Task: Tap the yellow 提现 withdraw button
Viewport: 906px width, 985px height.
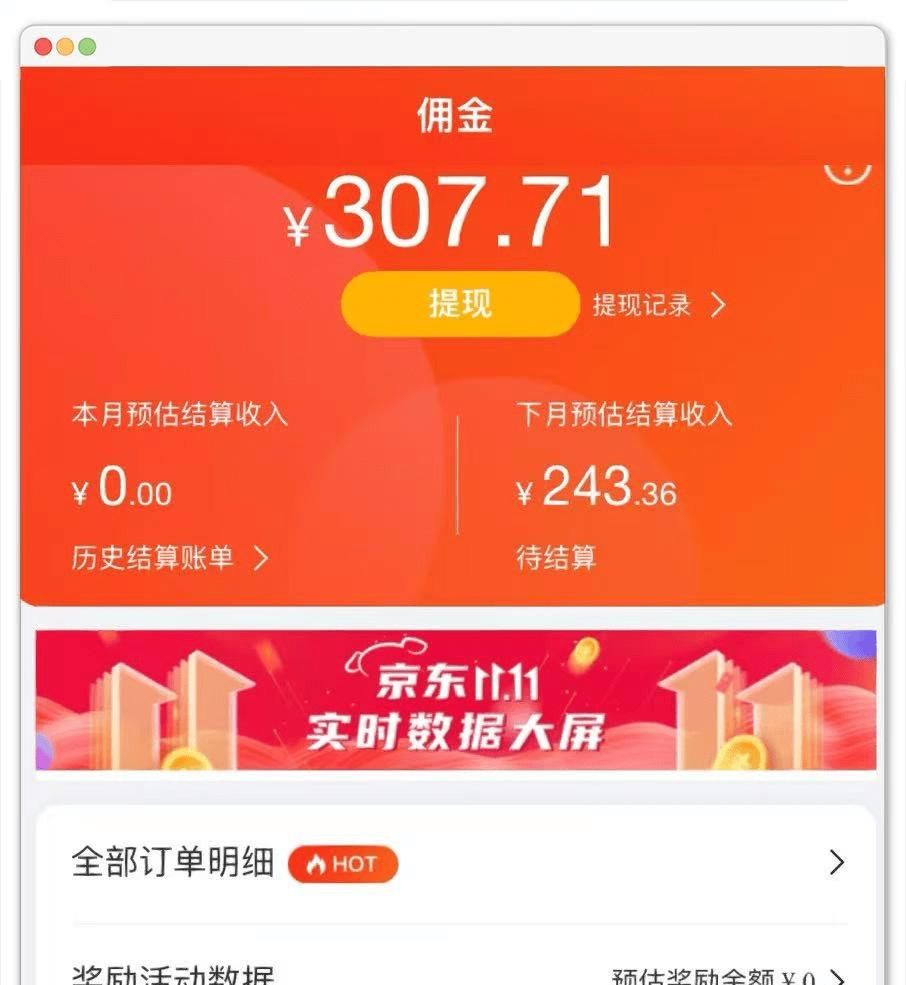Action: (x=459, y=304)
